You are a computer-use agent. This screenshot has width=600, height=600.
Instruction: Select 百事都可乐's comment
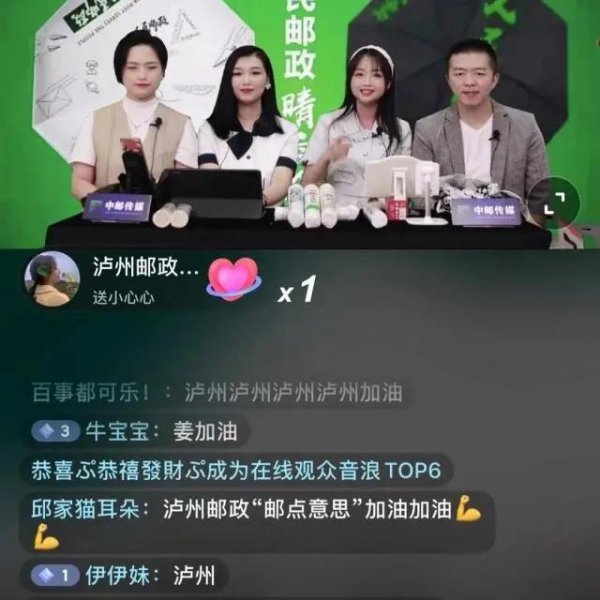click(x=216, y=392)
